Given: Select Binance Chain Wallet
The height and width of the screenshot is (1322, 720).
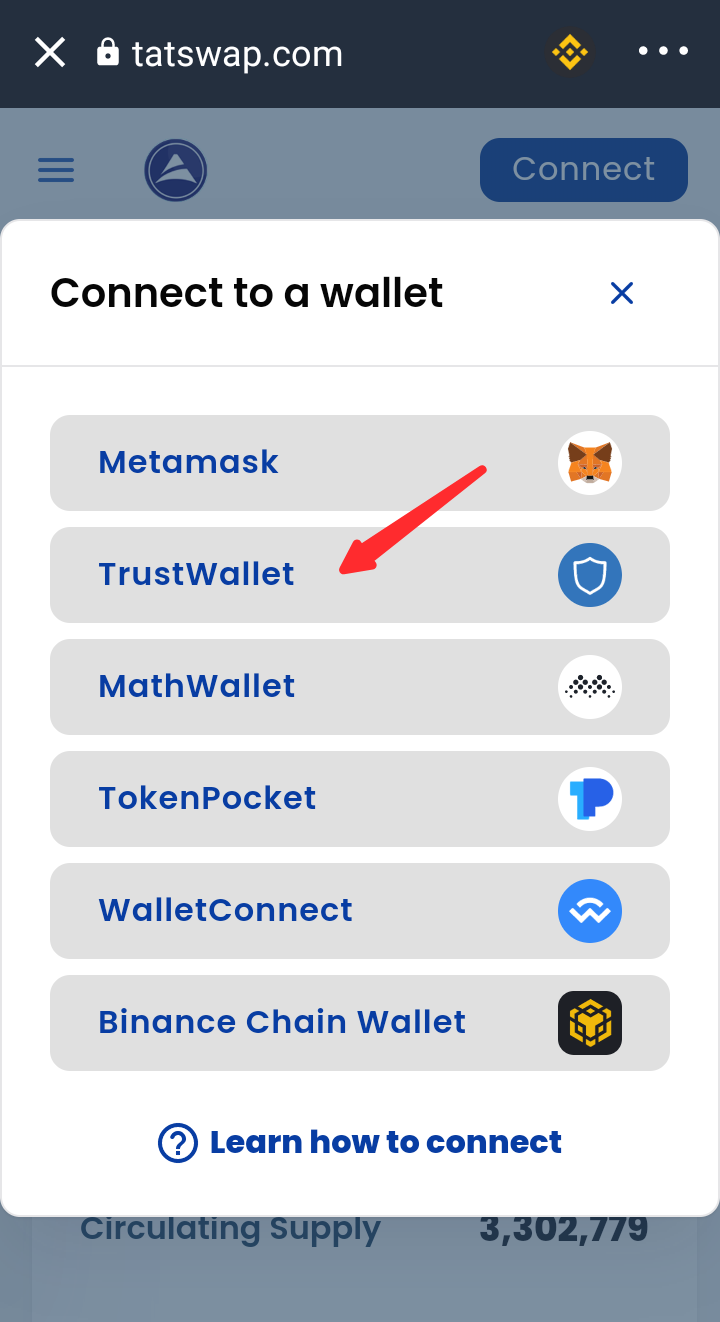Looking at the screenshot, I should [x=359, y=1023].
